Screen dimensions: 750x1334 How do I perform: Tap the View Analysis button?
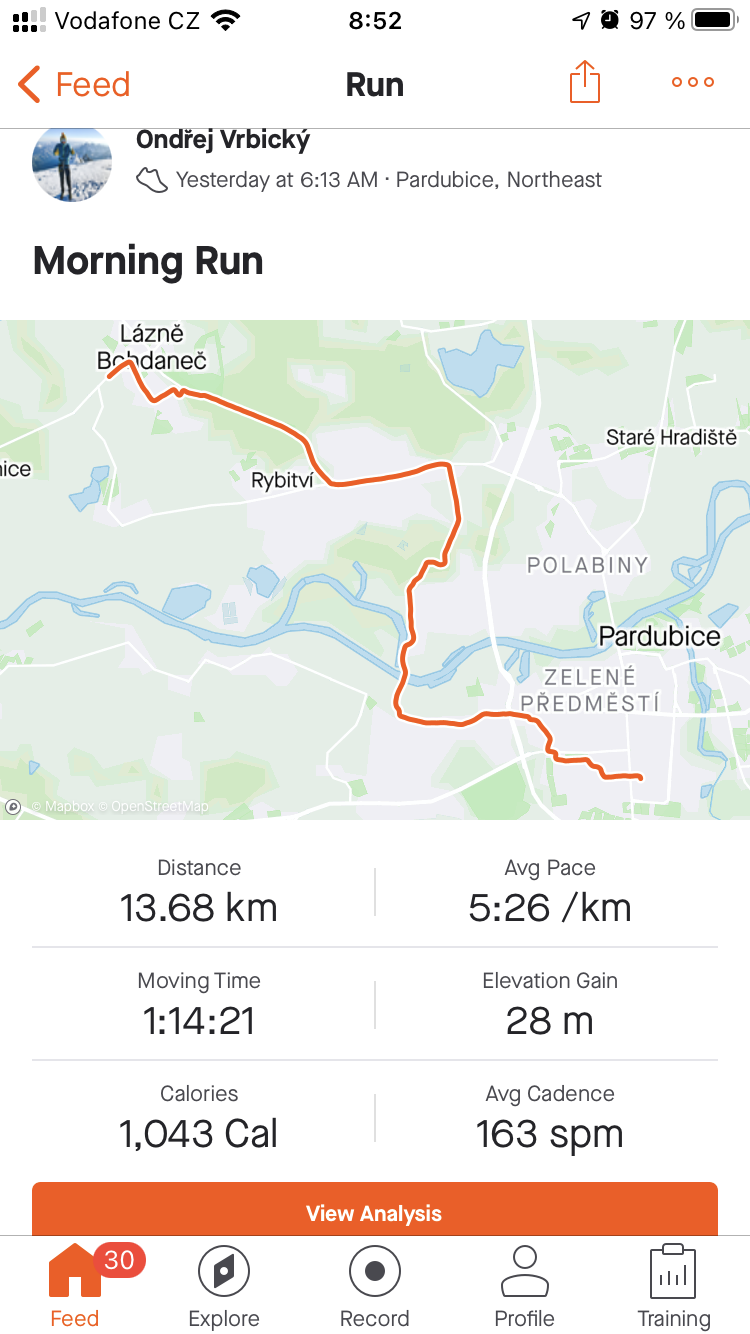pyautogui.click(x=375, y=1210)
